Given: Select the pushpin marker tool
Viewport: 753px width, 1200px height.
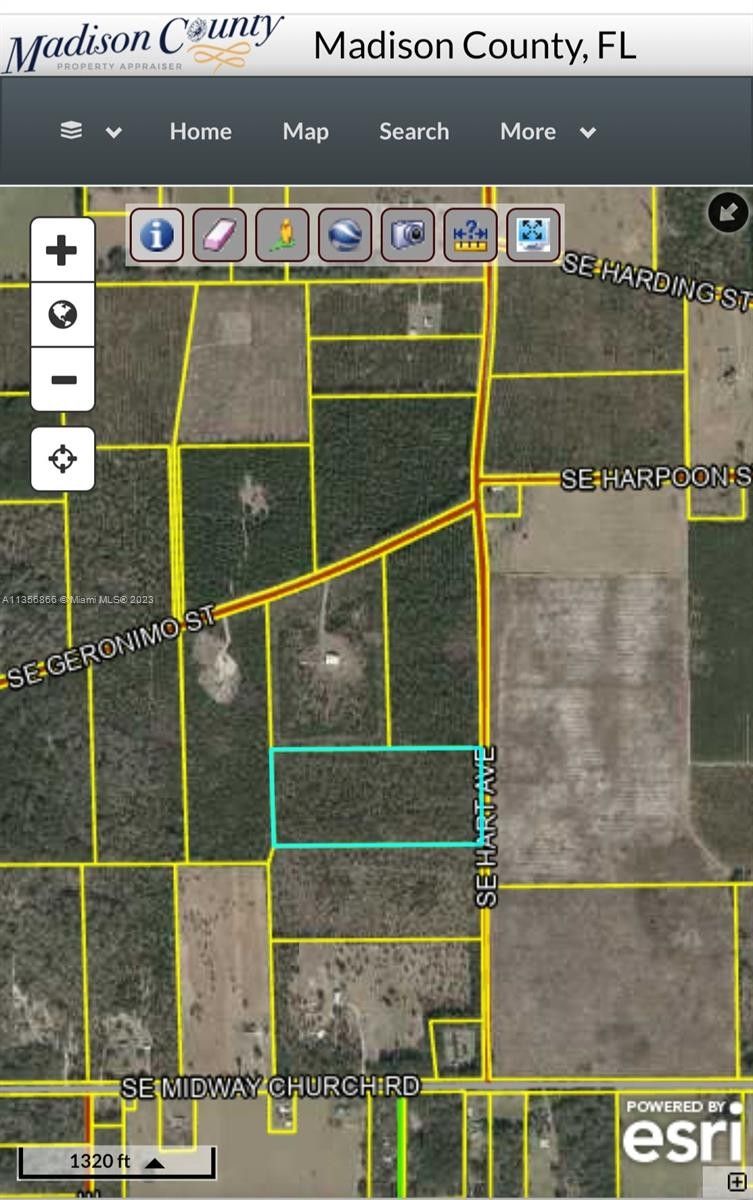Looking at the screenshot, I should 282,234.
